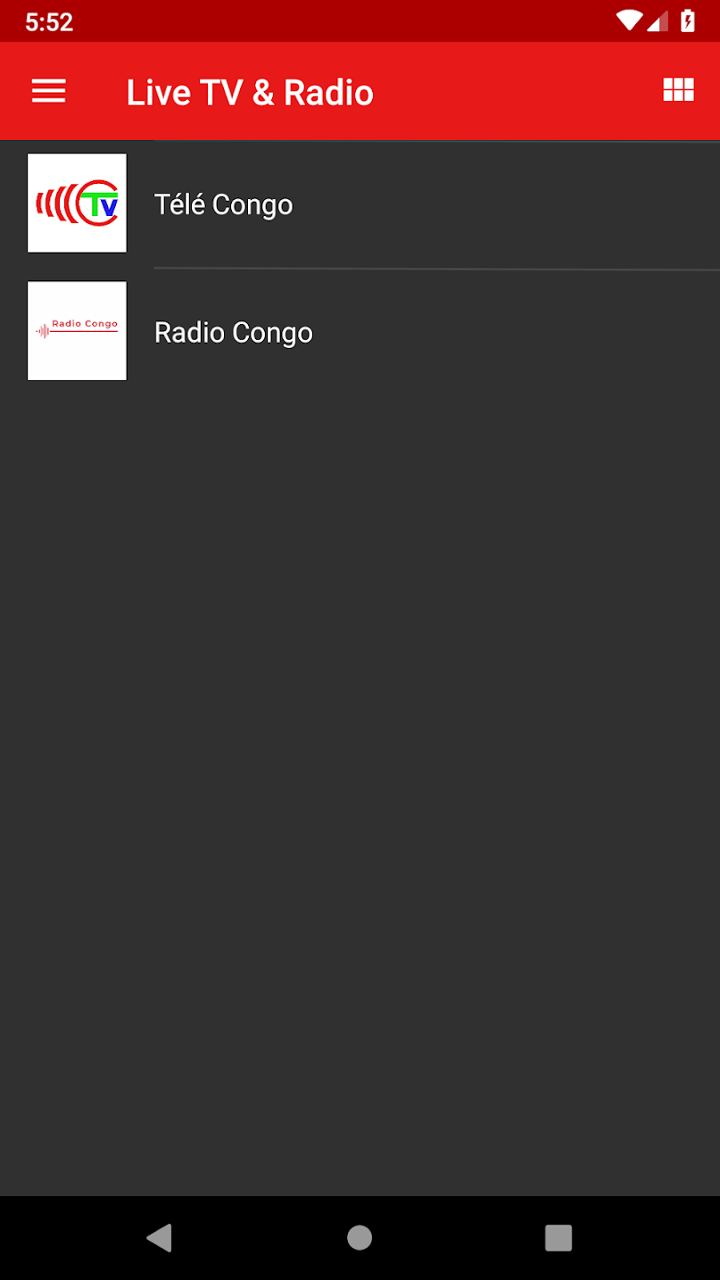Switch to grid view layout
This screenshot has height=1280, width=720.
click(677, 90)
